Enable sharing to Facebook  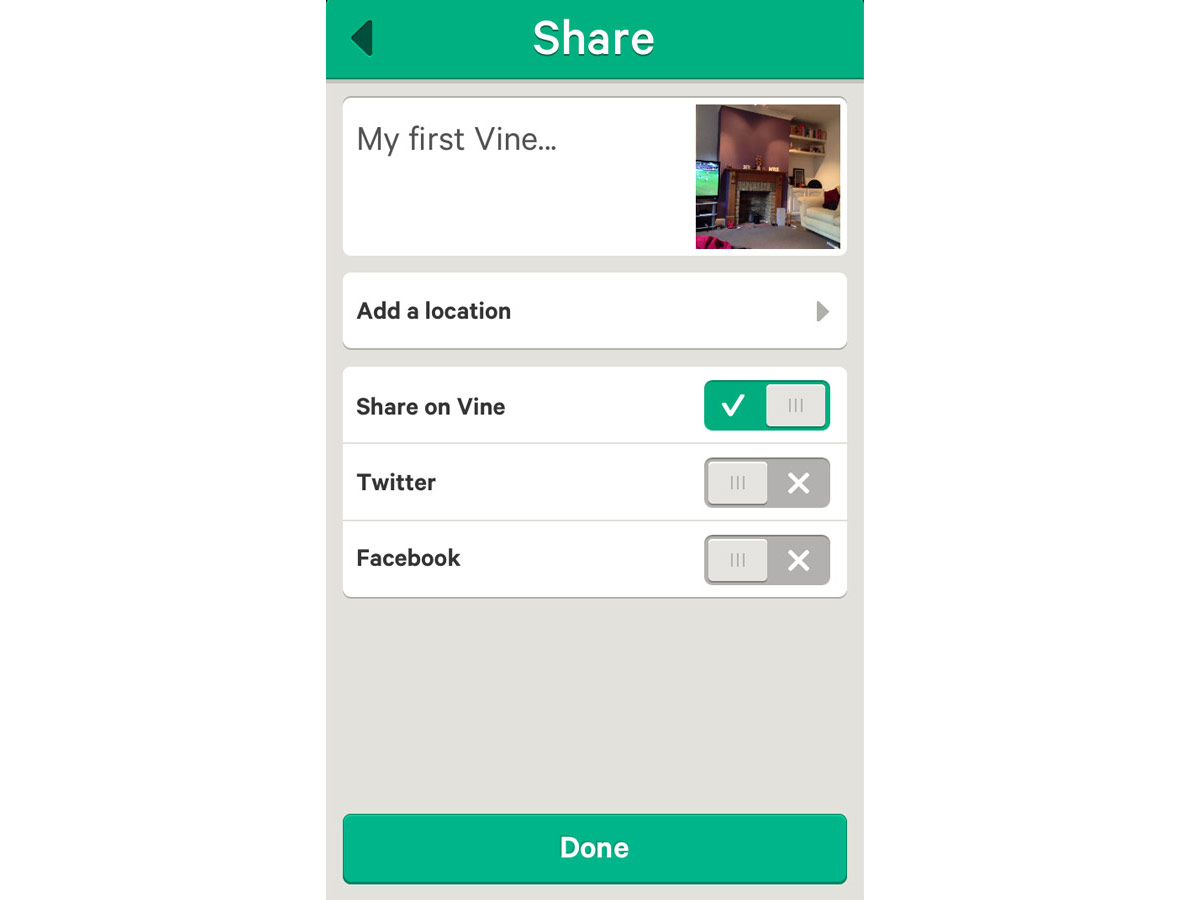[x=766, y=560]
